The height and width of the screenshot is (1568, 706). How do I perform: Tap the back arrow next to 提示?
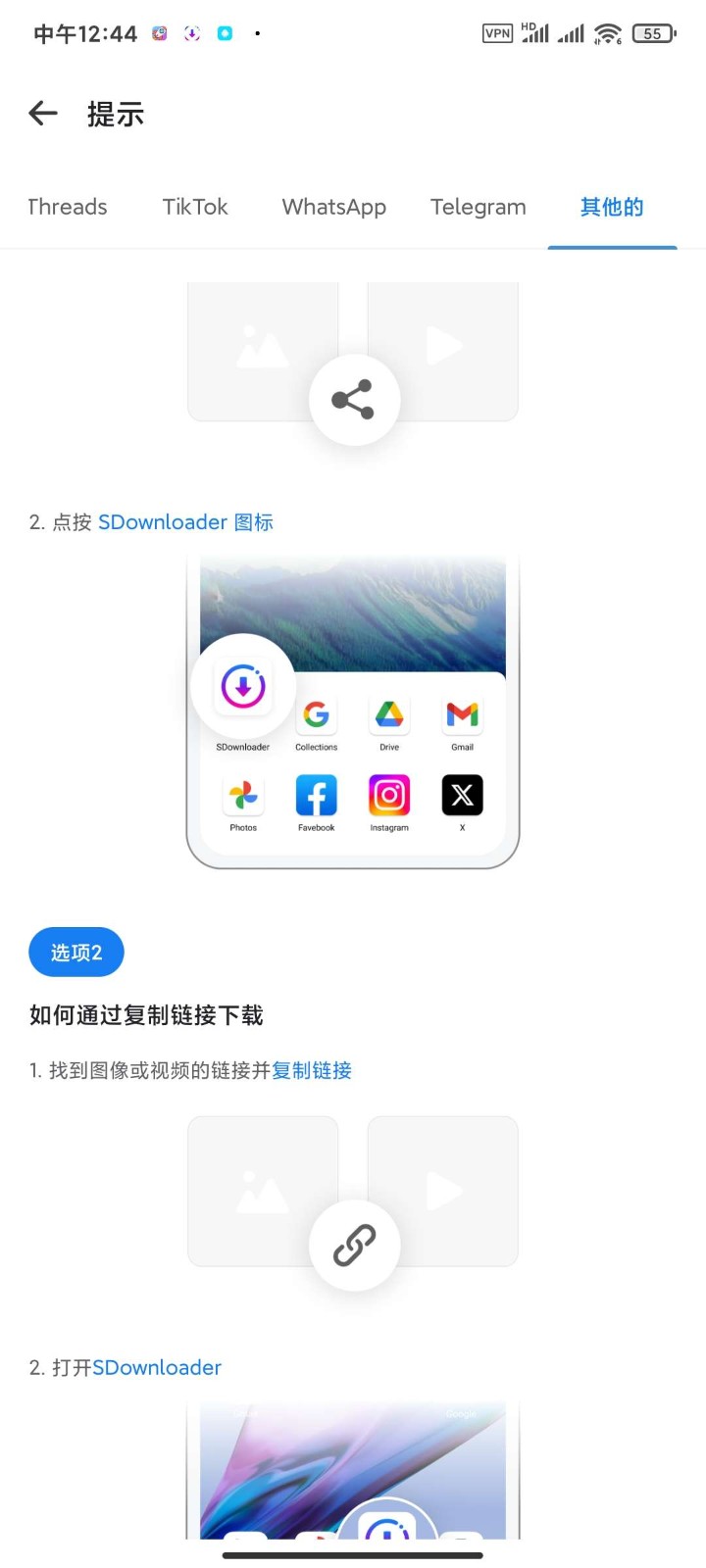pyautogui.click(x=41, y=113)
